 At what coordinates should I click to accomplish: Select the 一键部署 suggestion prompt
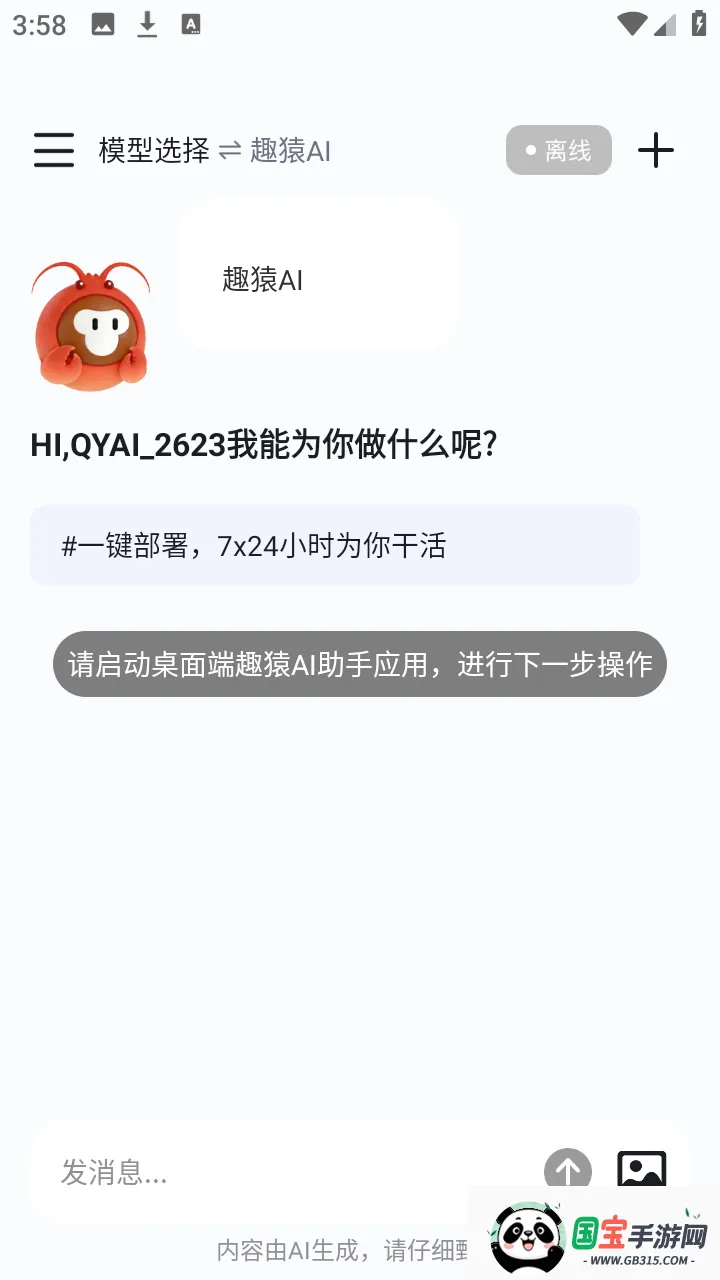coord(335,545)
